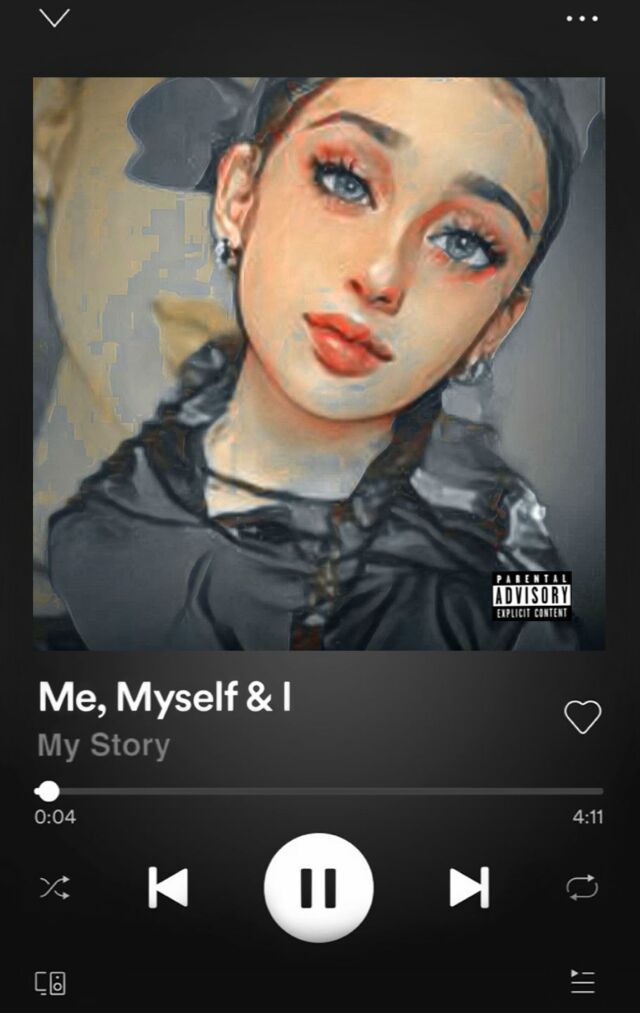Image resolution: width=640 pixels, height=1013 pixels.
Task: Pause the current song
Action: [319, 887]
